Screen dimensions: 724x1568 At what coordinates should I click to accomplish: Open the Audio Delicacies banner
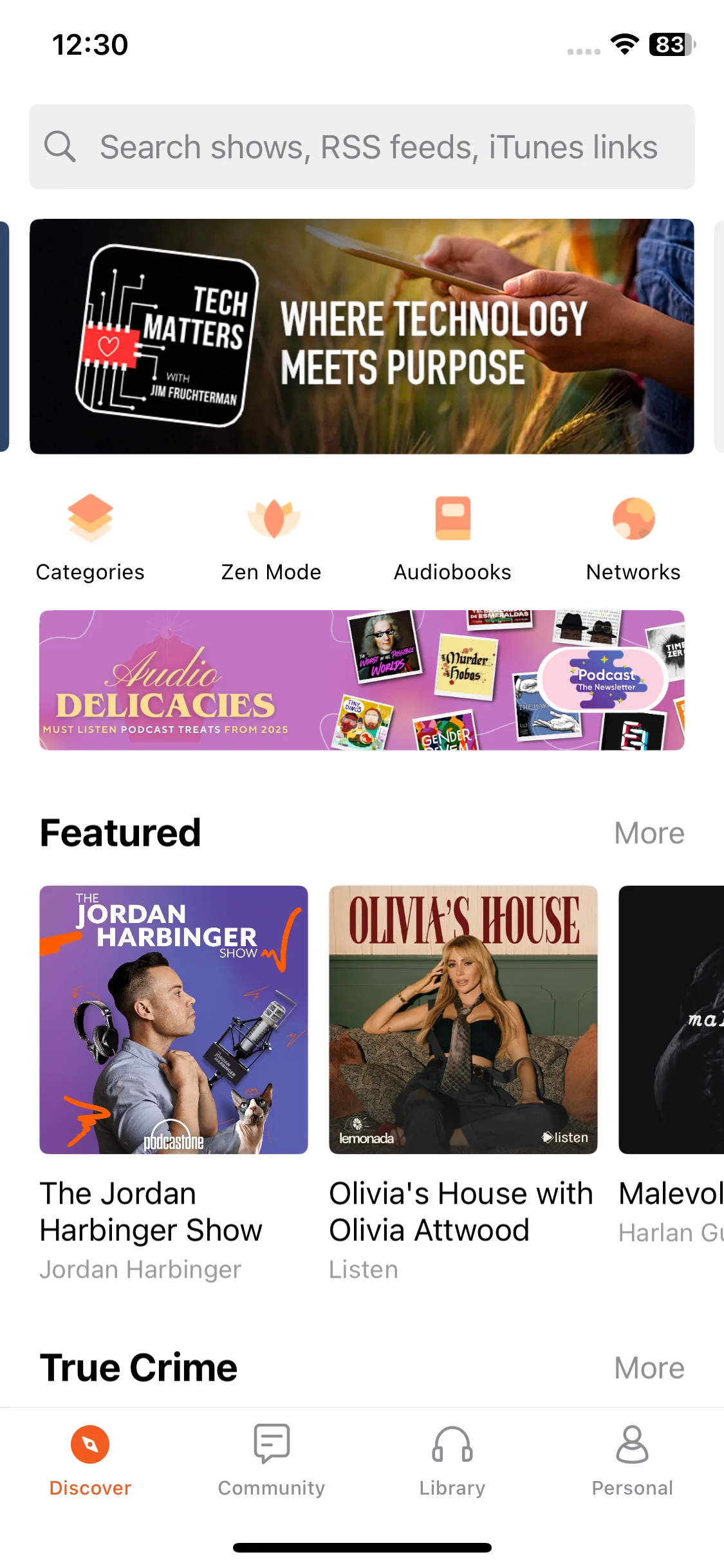pyautogui.click(x=362, y=680)
